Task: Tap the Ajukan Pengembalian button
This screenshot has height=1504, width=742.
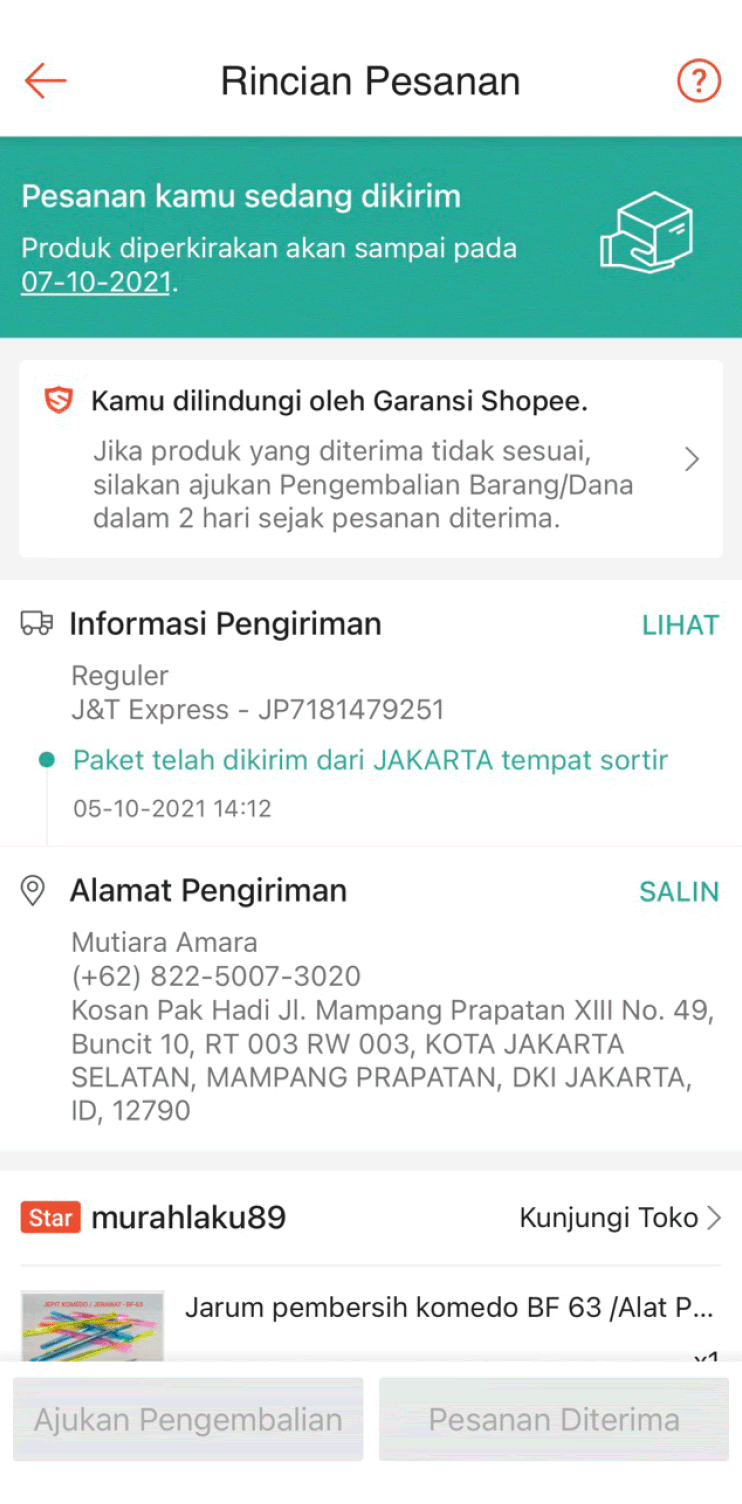Action: click(x=188, y=1420)
